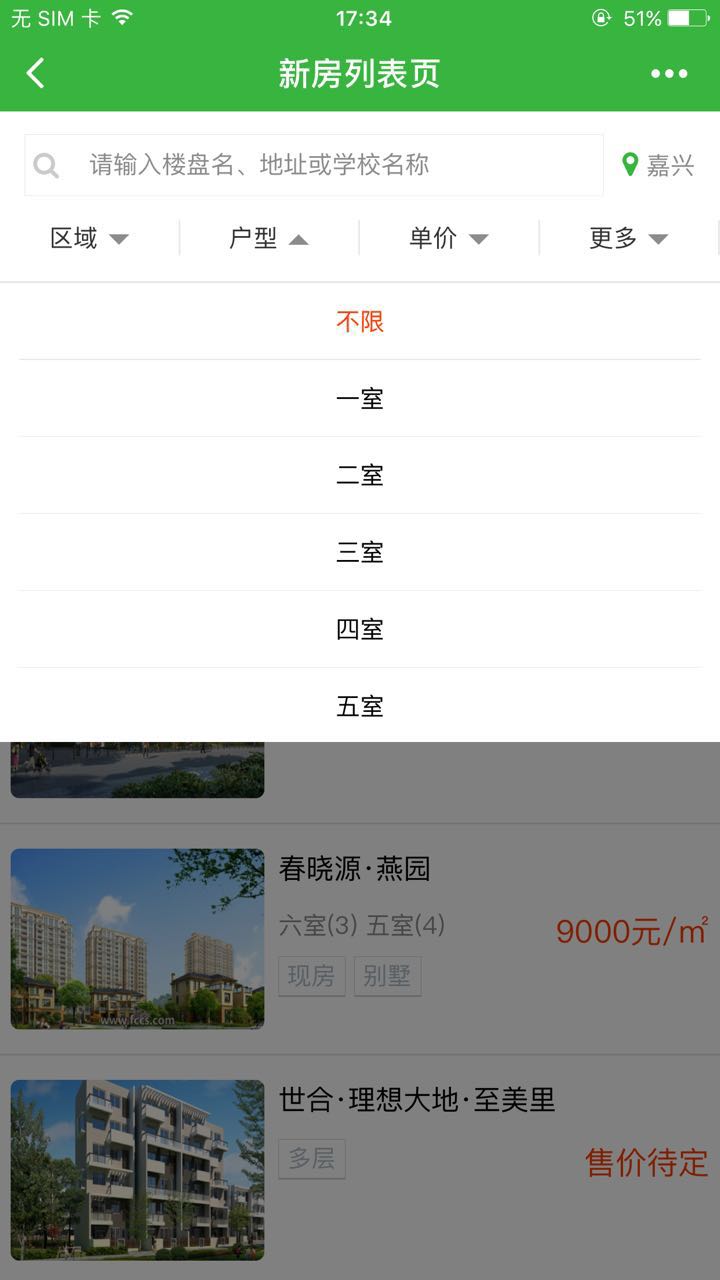The image size is (720, 1280).
Task: Filter listings by 四室
Action: 360,629
